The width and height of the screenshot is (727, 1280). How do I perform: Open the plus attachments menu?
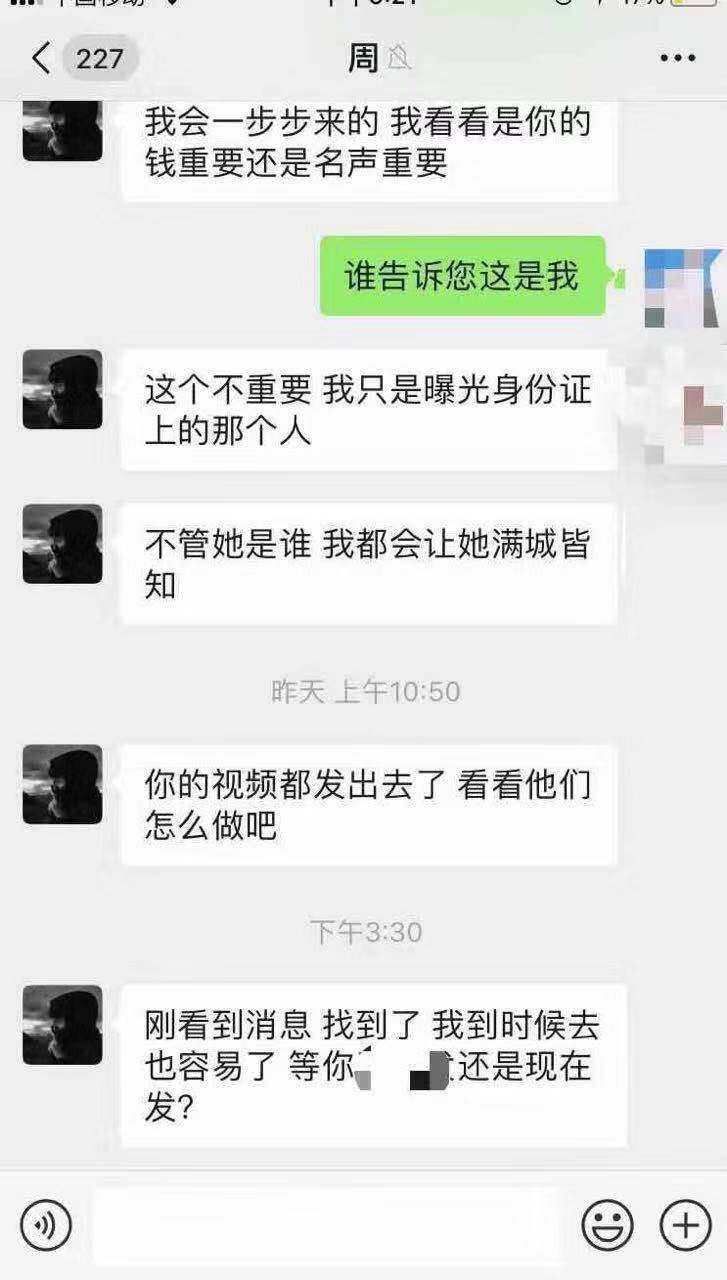(x=685, y=1224)
